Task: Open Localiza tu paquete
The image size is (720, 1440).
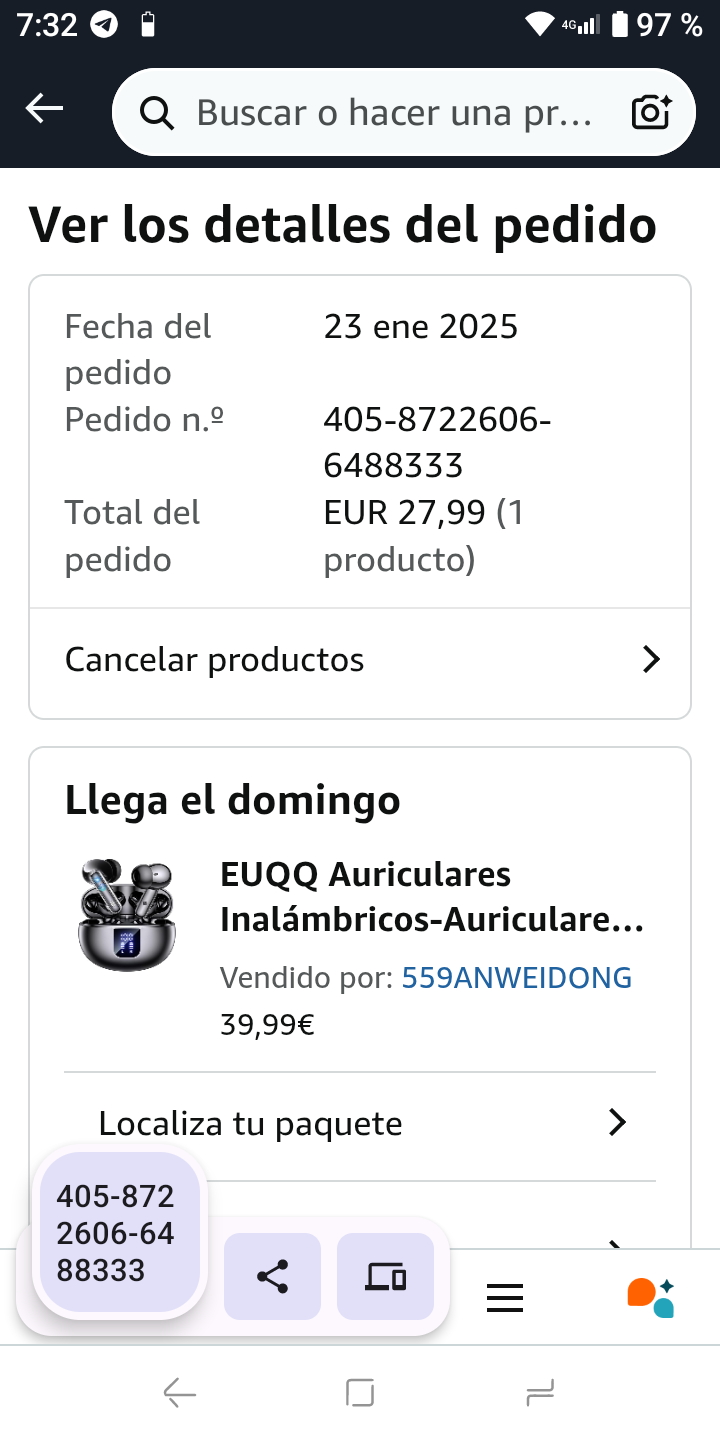Action: click(360, 1124)
